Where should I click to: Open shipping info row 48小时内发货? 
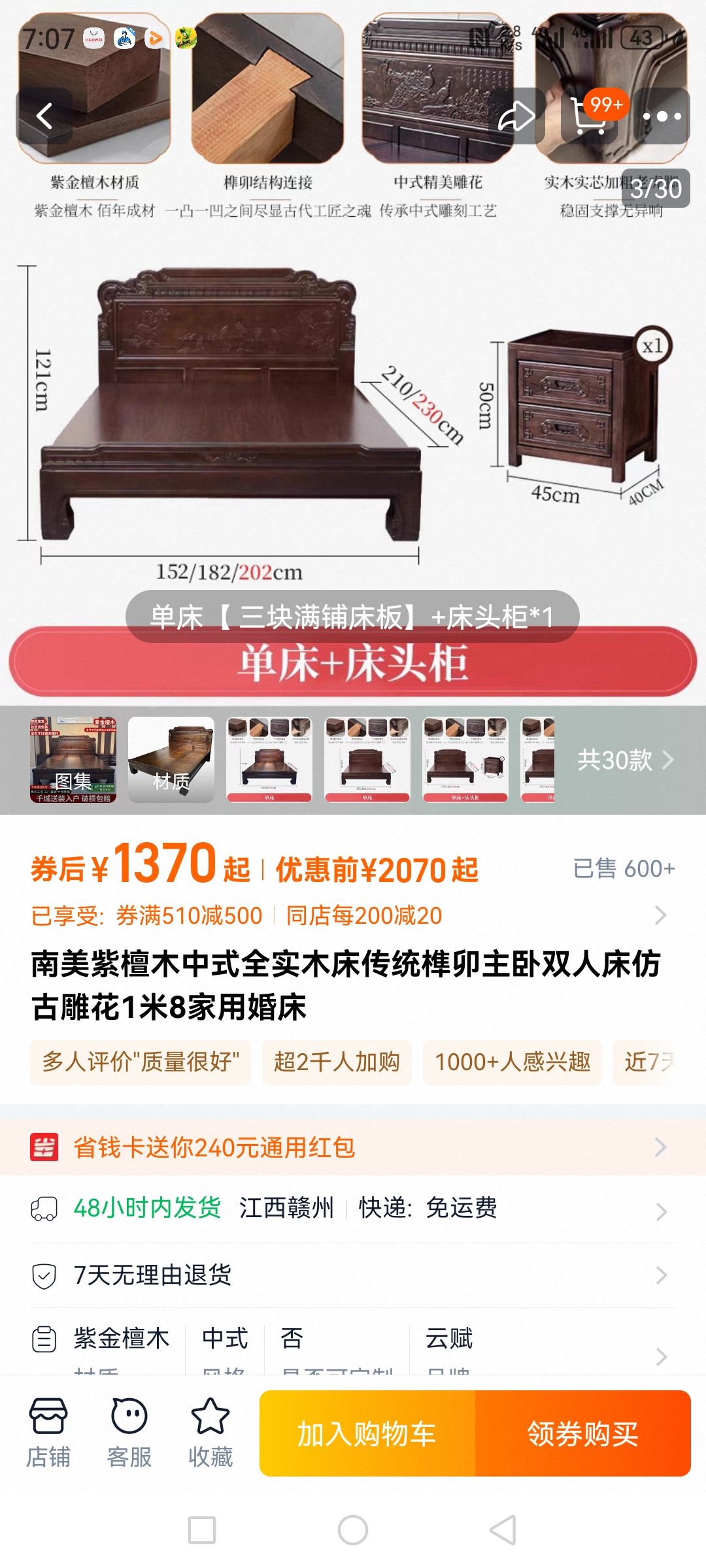353,1208
